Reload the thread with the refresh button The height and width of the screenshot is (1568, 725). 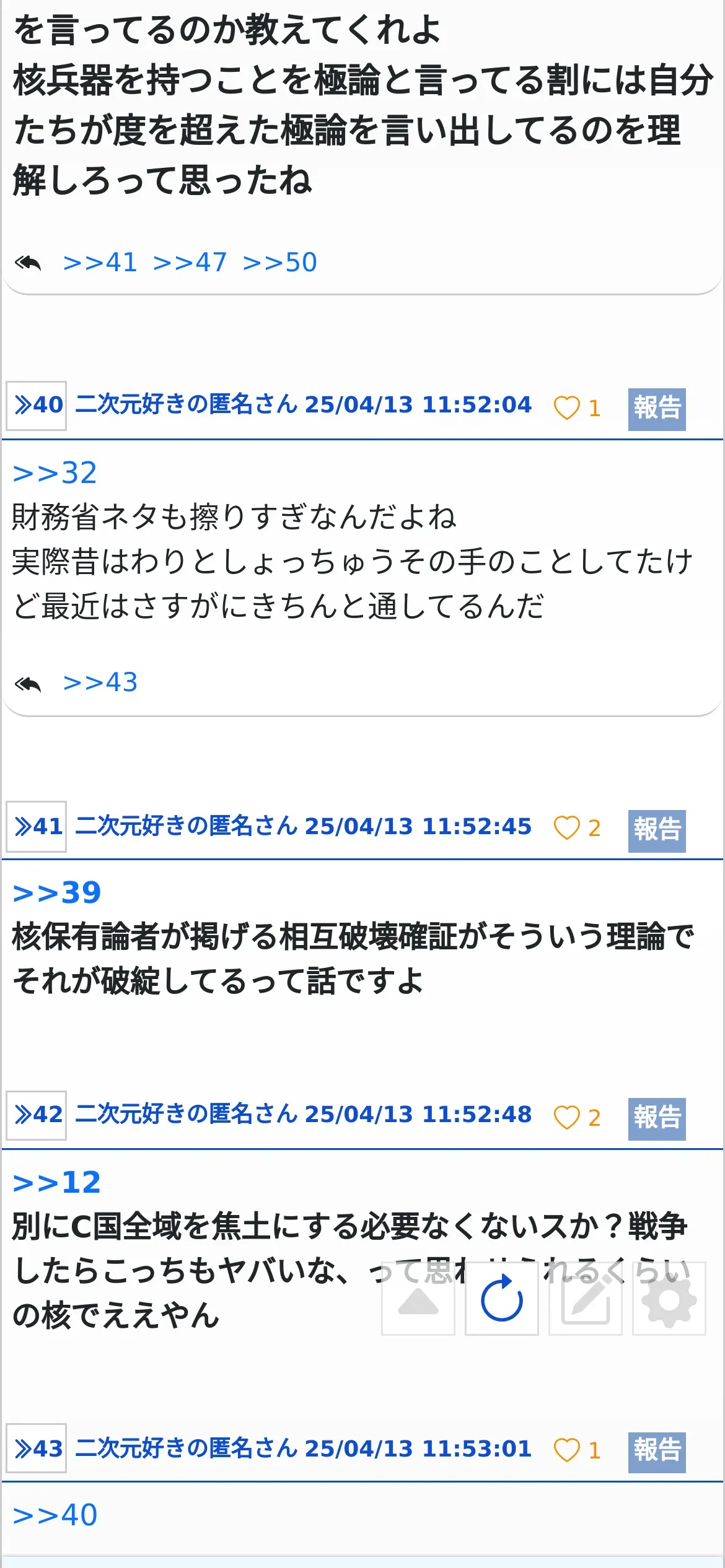point(502,1298)
